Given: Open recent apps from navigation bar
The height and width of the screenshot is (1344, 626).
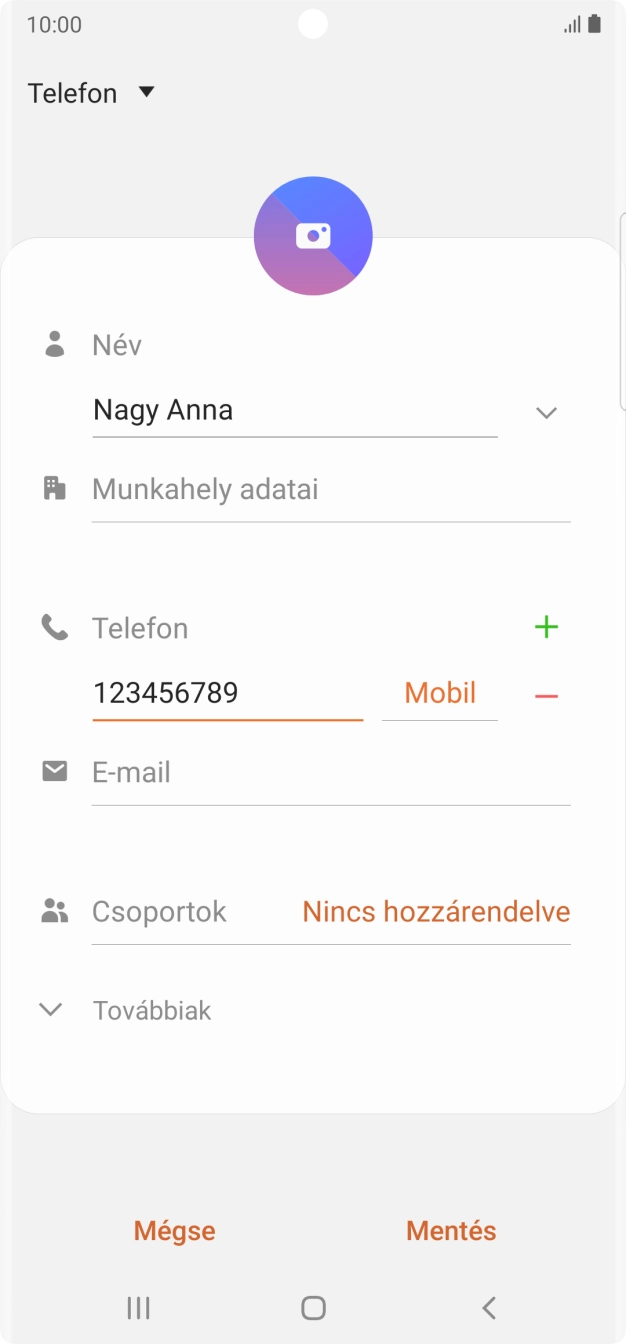Looking at the screenshot, I should pyautogui.click(x=139, y=1307).
